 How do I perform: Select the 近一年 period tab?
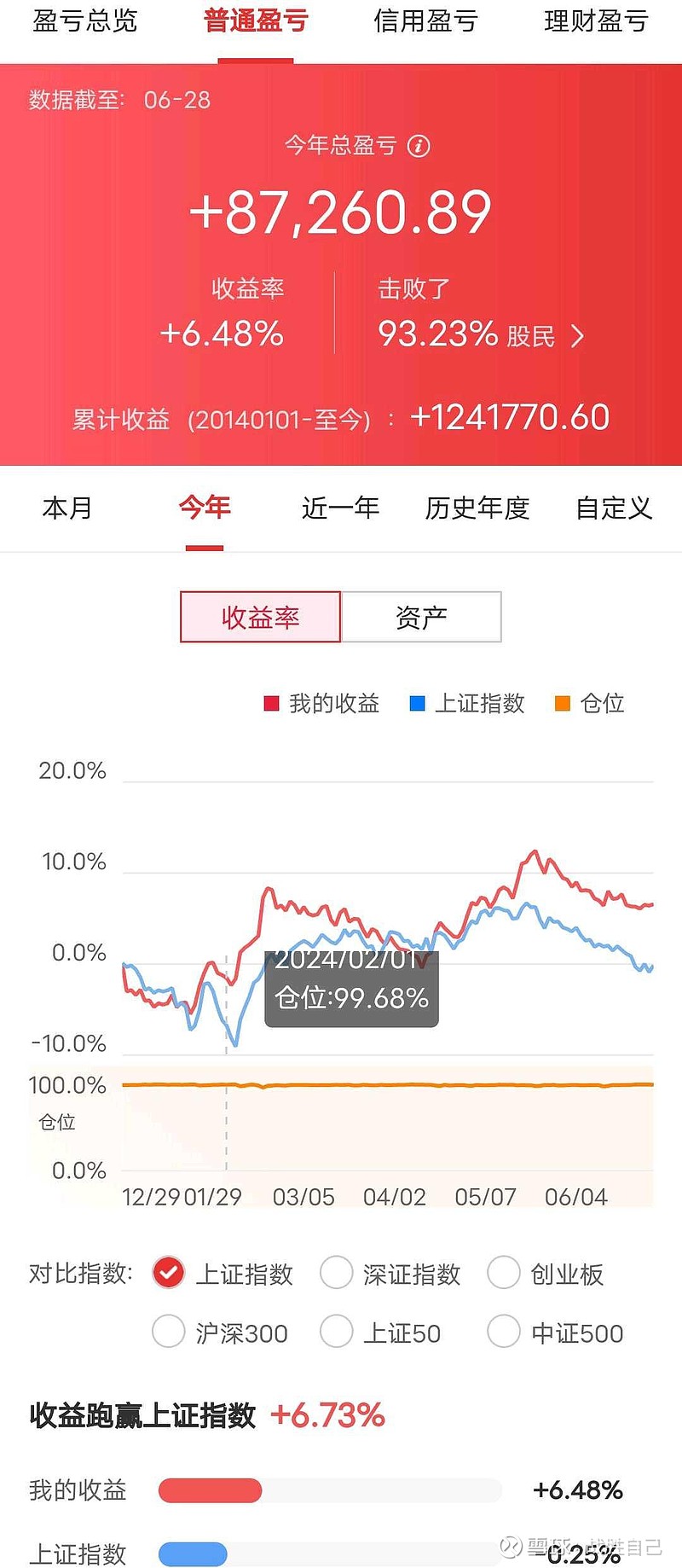point(340,508)
